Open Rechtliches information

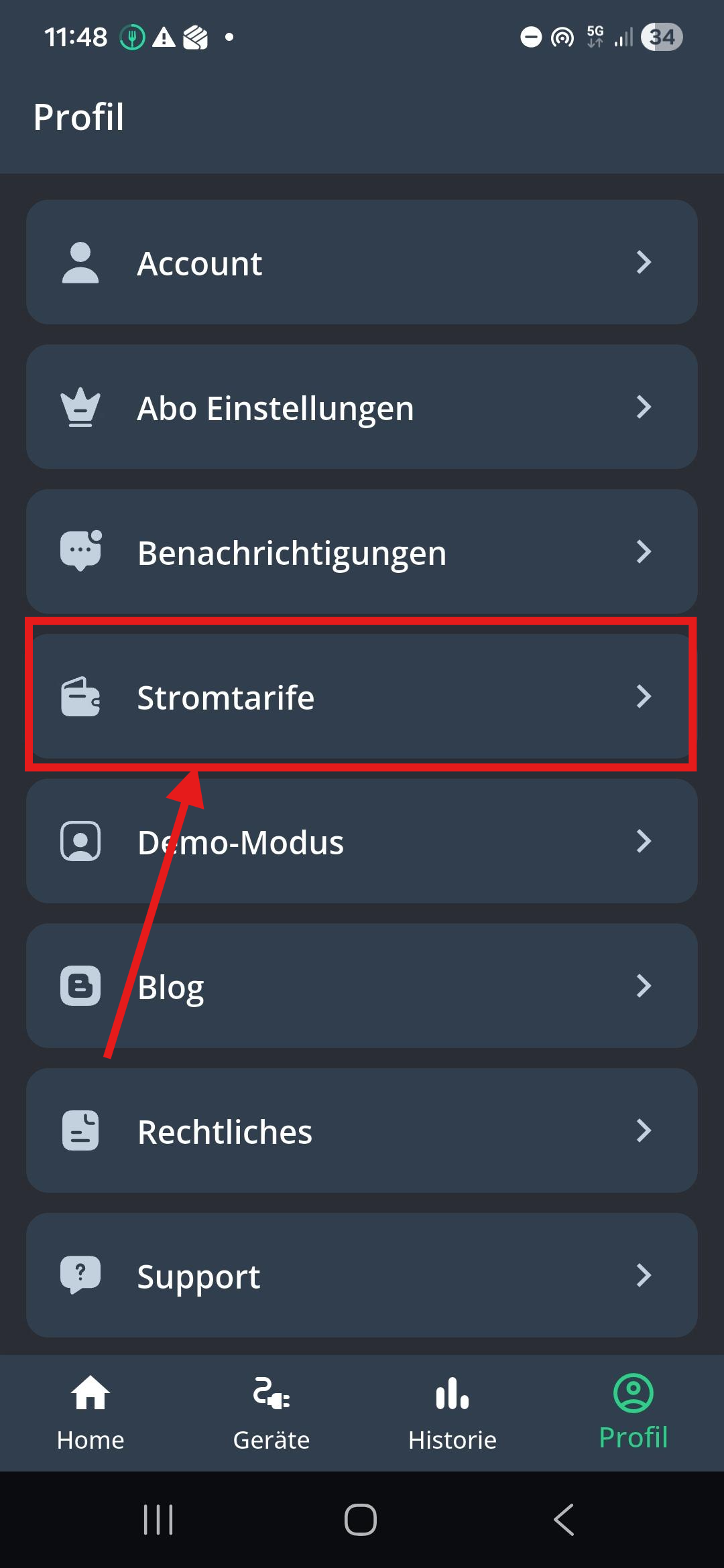click(362, 1130)
